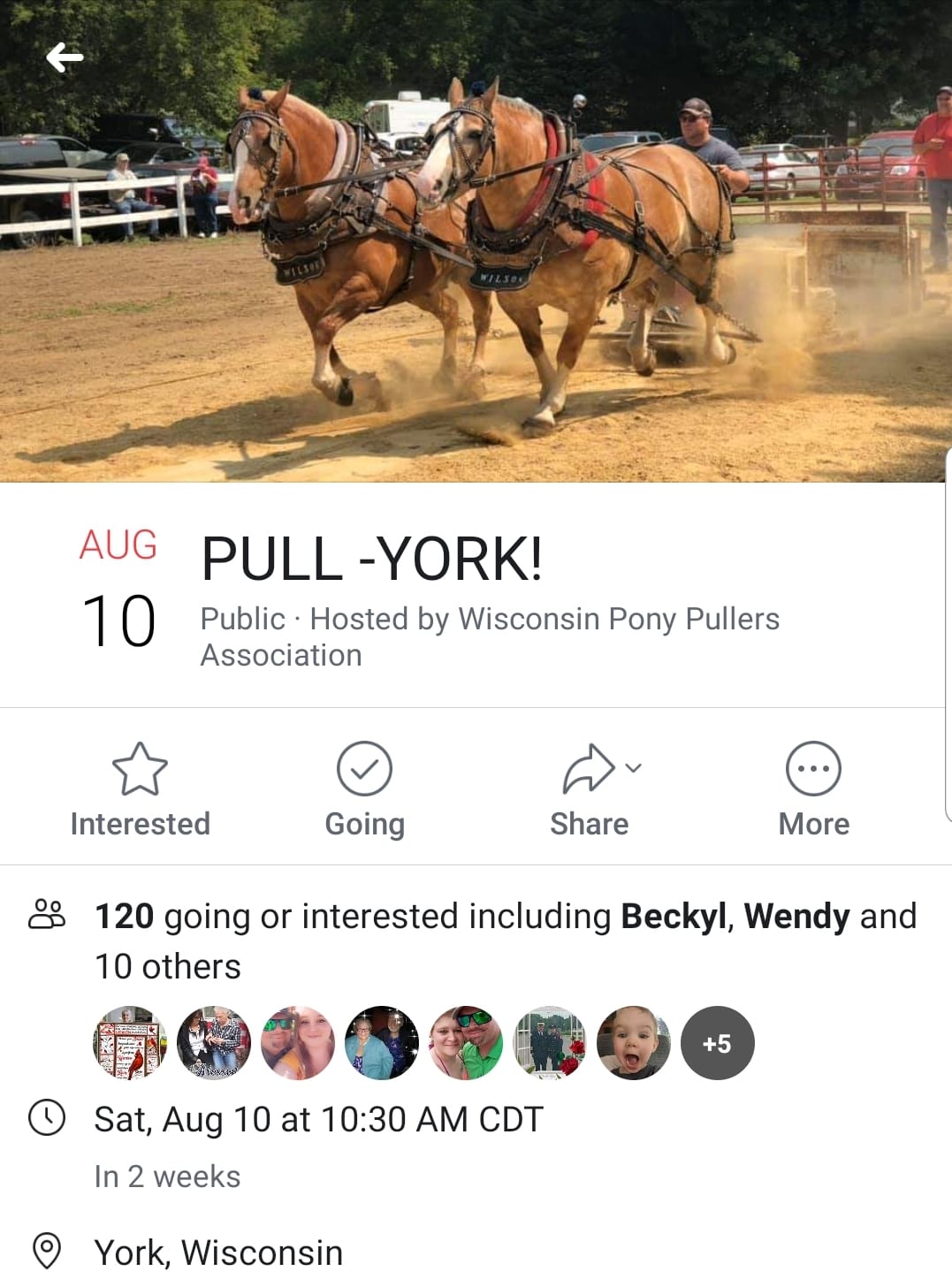Image resolution: width=952 pixels, height=1287 pixels.
Task: Open the York, Wisconsin location
Action: click(x=218, y=1252)
